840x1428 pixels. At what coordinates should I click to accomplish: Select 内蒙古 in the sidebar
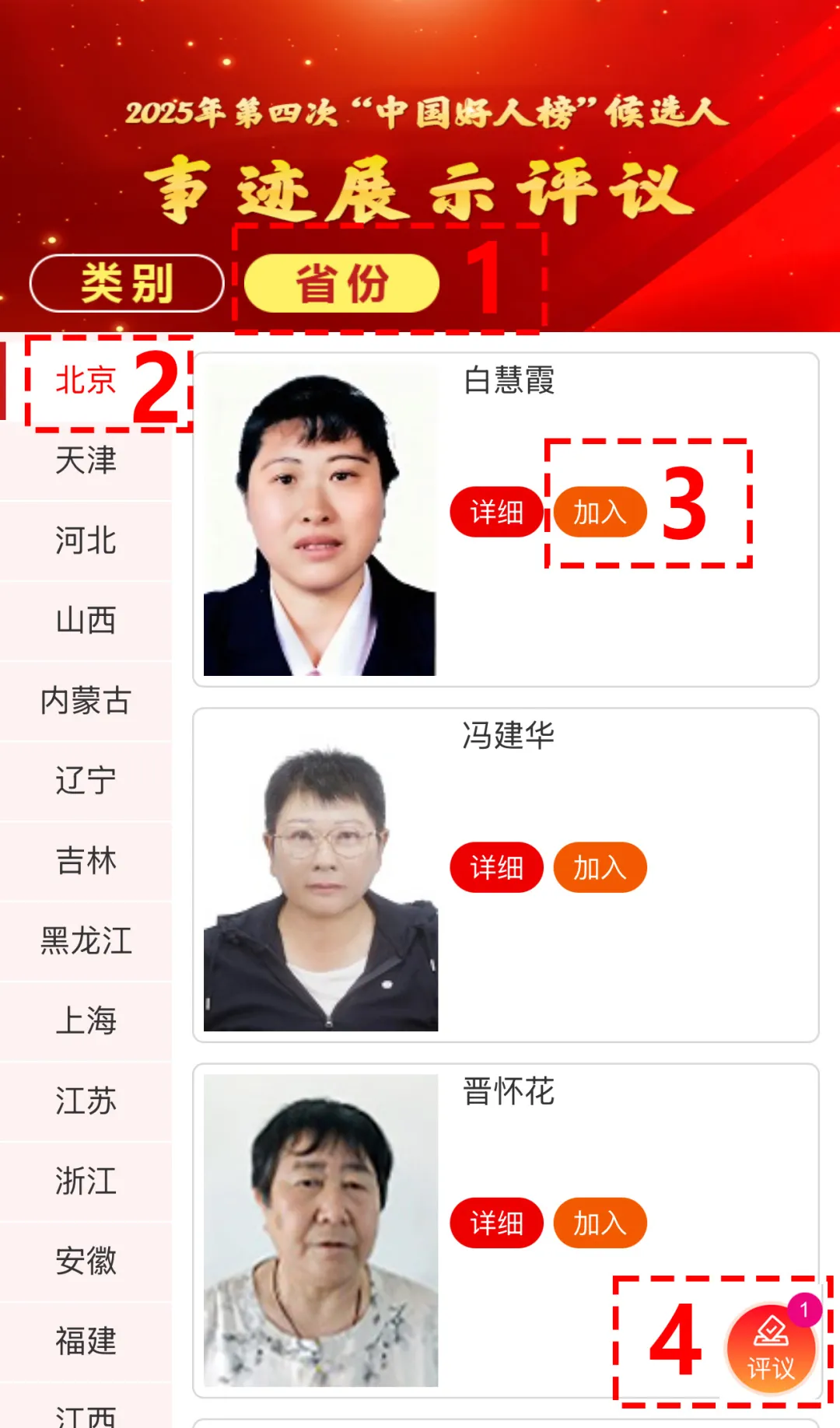(x=86, y=701)
